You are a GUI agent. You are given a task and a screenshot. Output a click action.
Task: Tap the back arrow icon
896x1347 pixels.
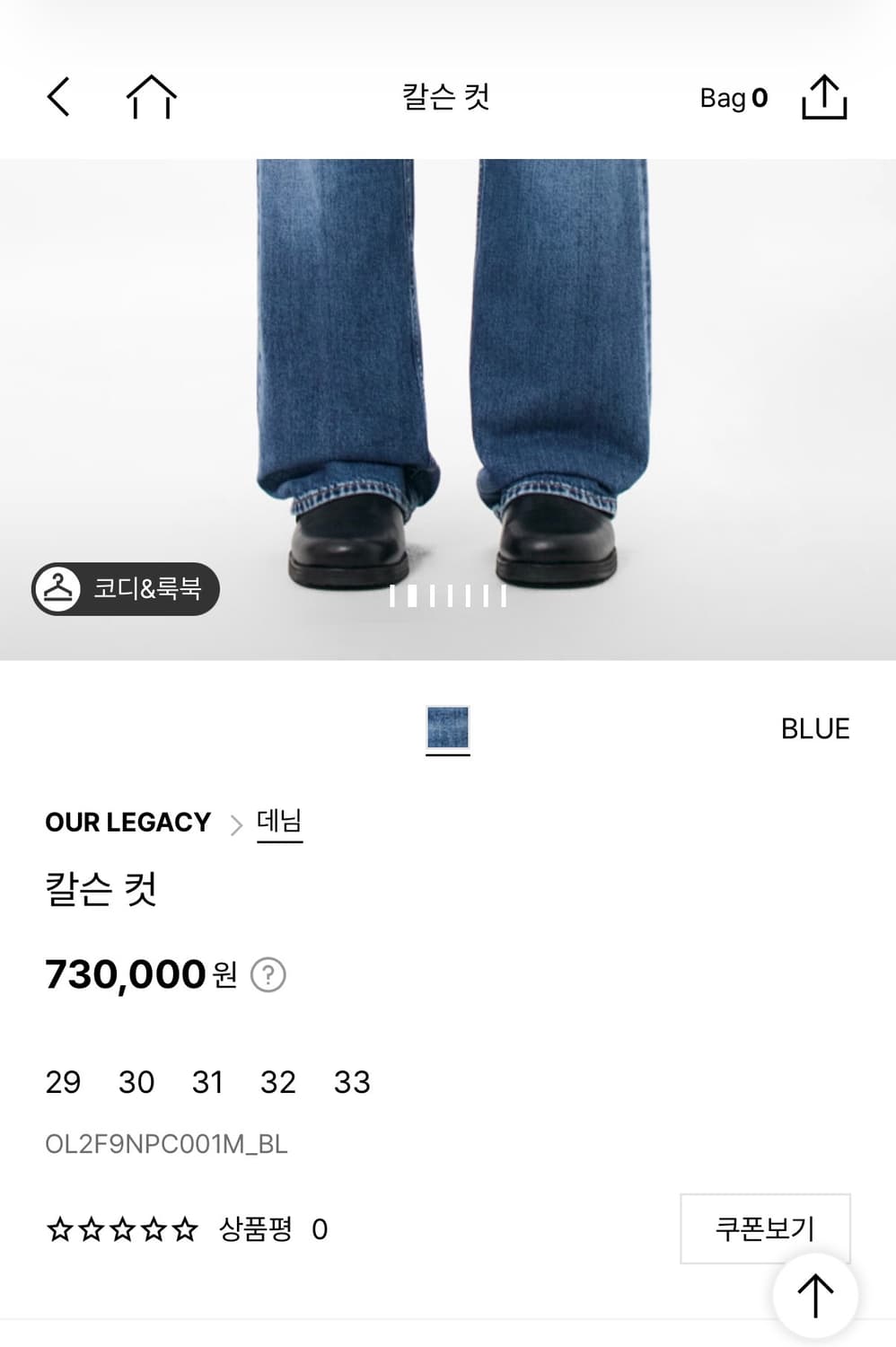[59, 97]
